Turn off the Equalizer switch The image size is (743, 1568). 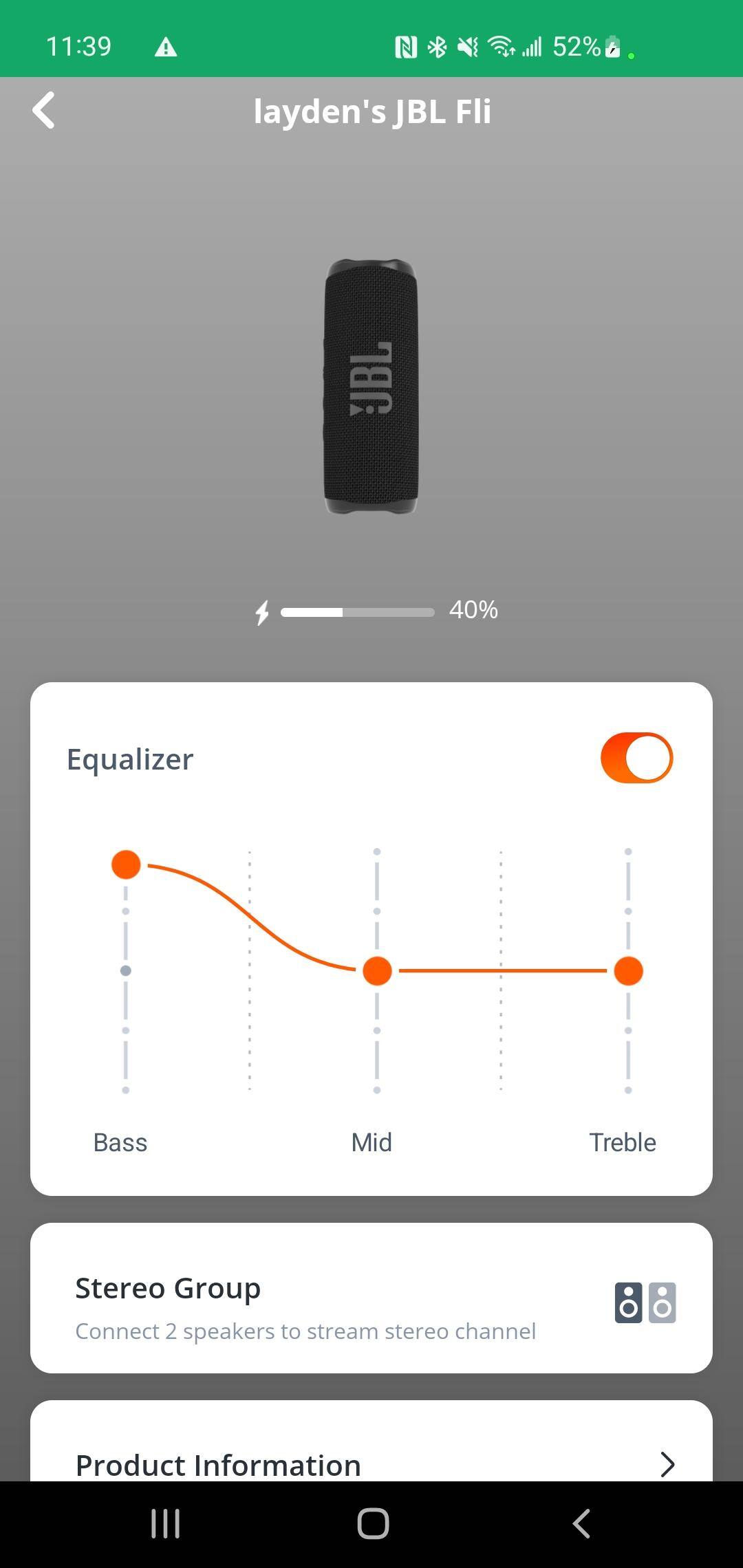click(636, 758)
